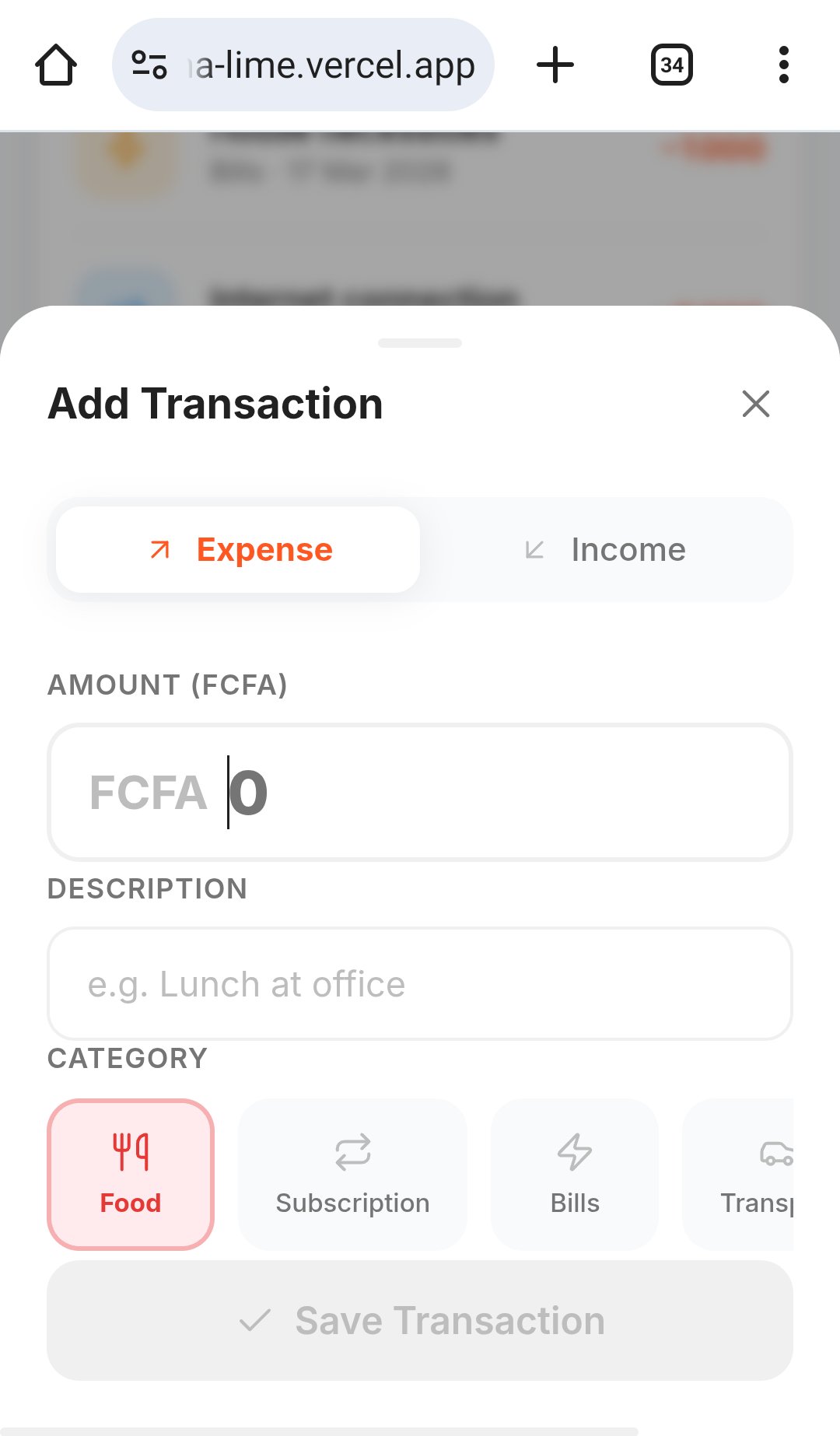Switch to the Income tab

click(606, 550)
